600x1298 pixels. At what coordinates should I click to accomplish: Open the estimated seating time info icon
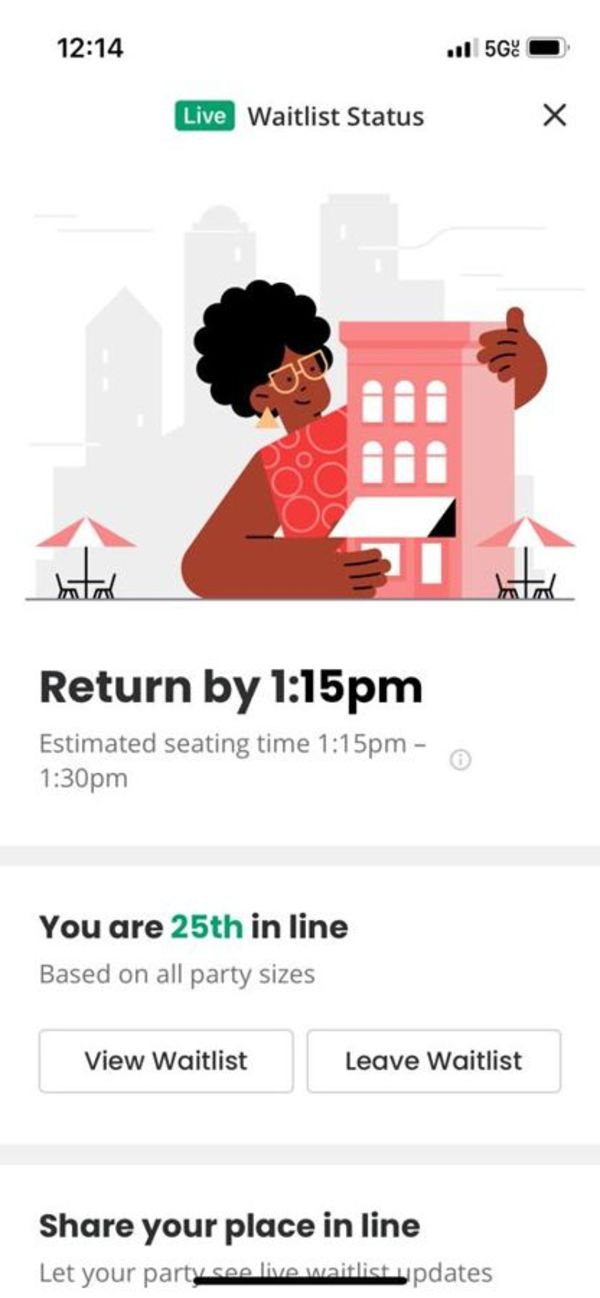click(x=461, y=760)
